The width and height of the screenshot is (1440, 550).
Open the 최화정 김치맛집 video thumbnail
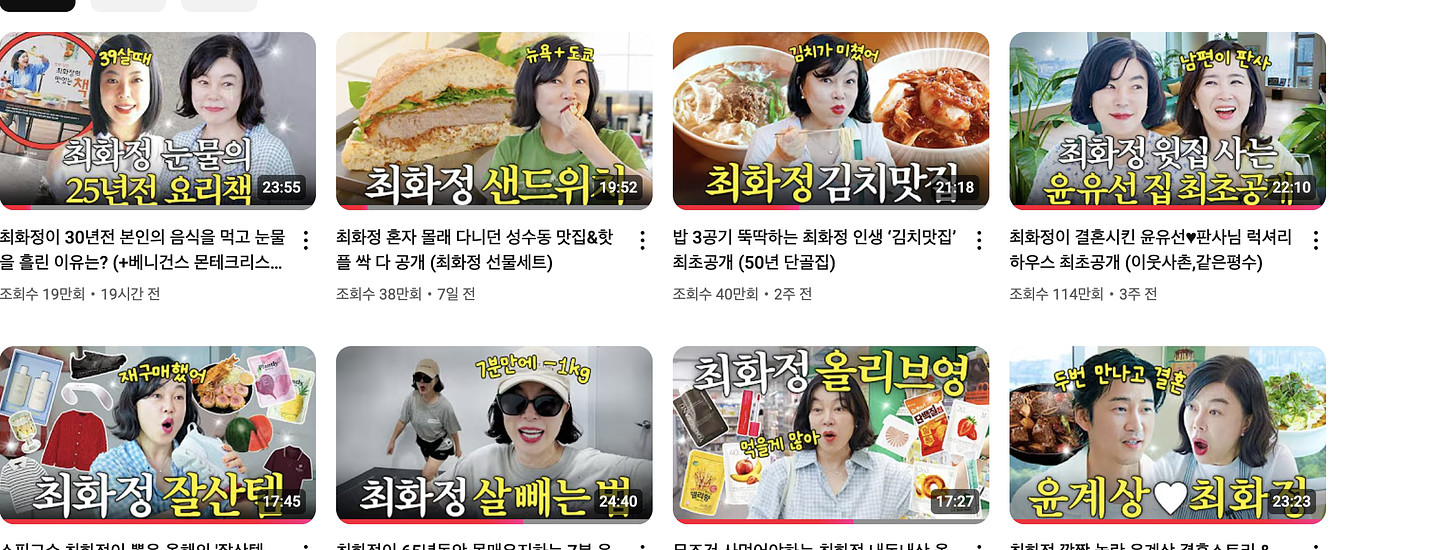coord(831,120)
